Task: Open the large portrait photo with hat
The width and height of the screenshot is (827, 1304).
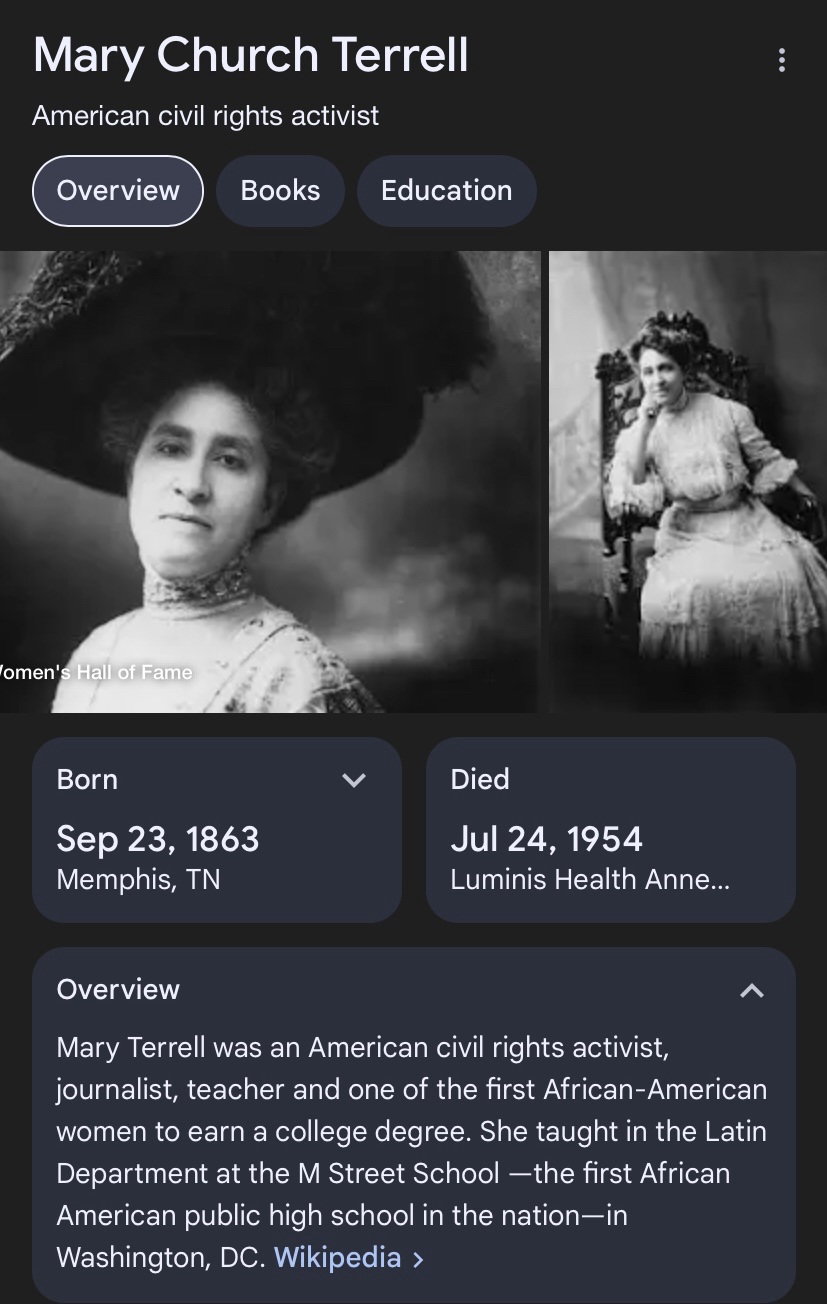Action: pyautogui.click(x=270, y=480)
